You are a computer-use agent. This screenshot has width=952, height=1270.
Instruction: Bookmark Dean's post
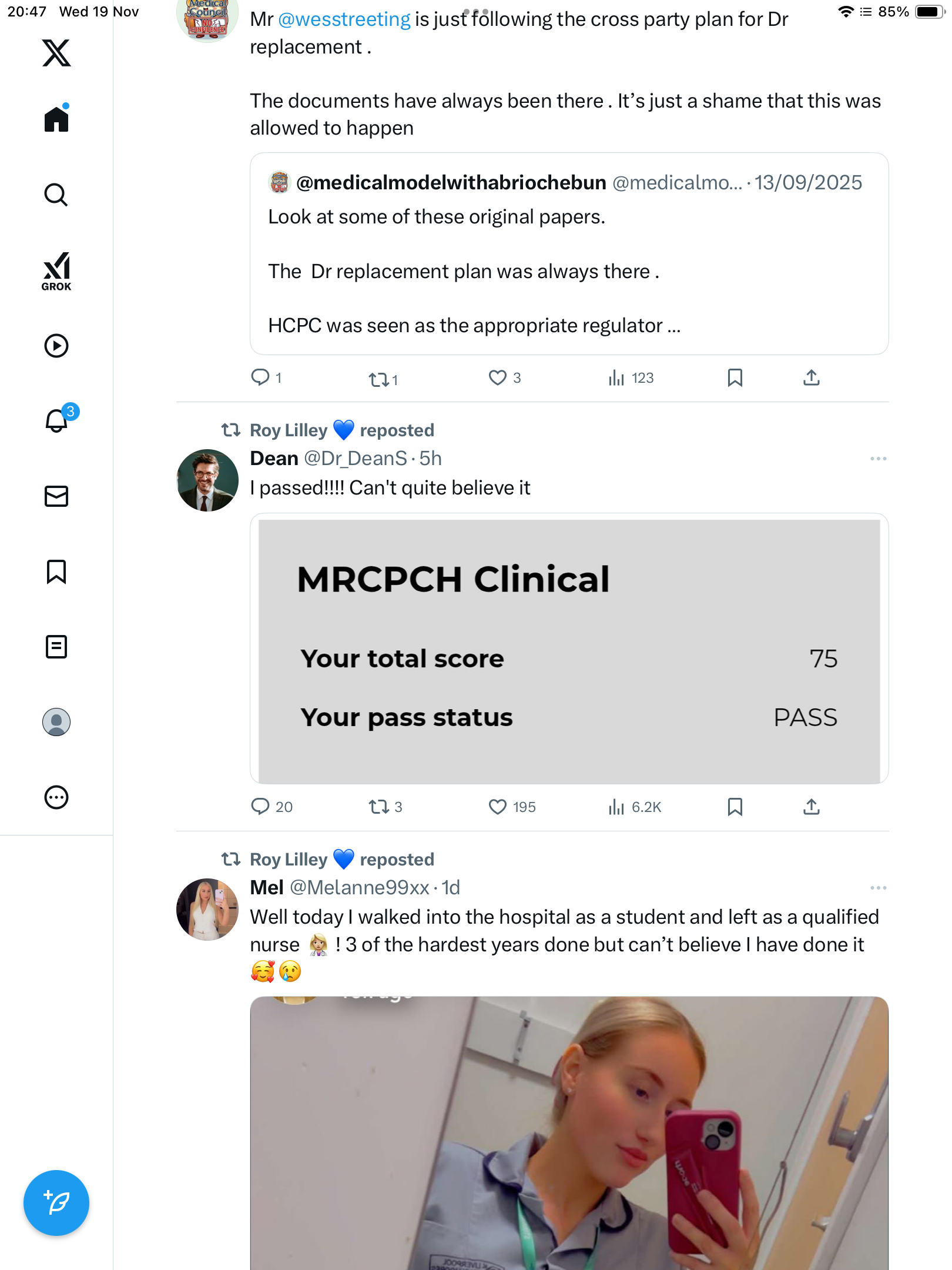tap(735, 807)
